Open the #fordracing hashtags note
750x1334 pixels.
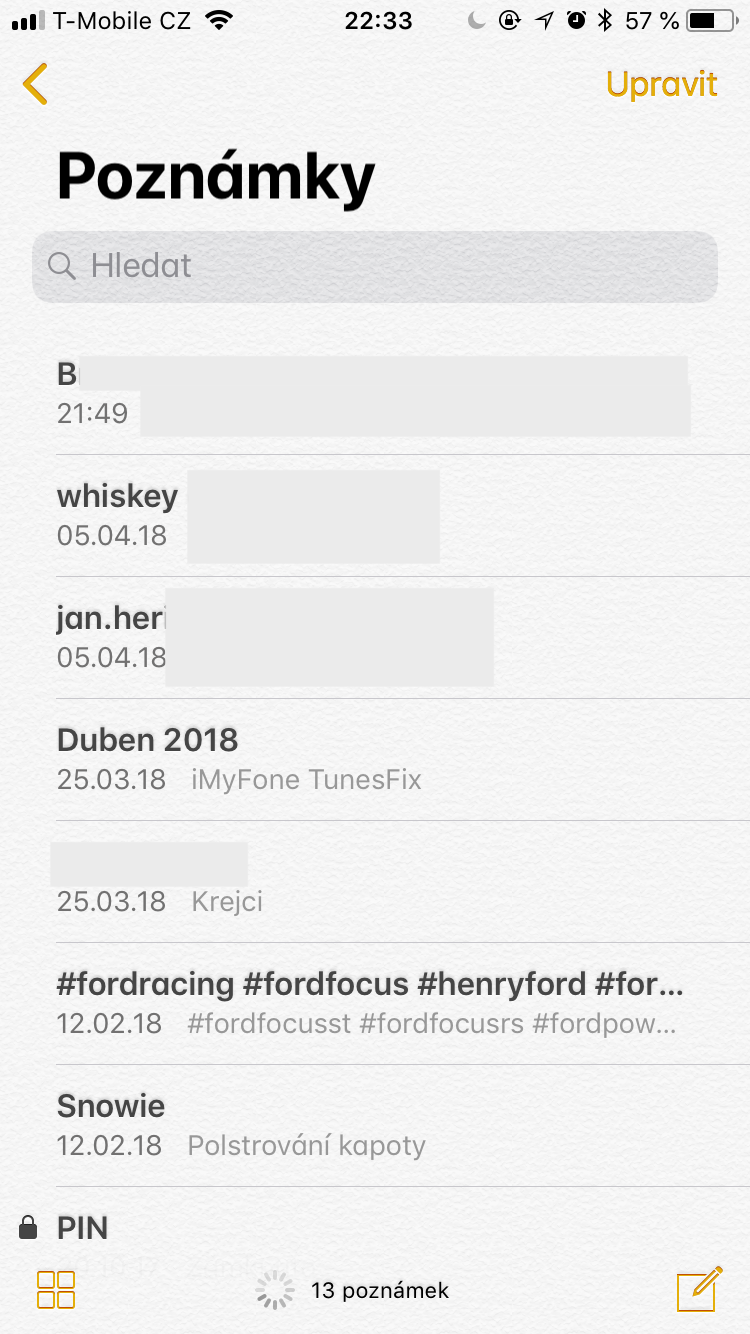click(x=375, y=1003)
